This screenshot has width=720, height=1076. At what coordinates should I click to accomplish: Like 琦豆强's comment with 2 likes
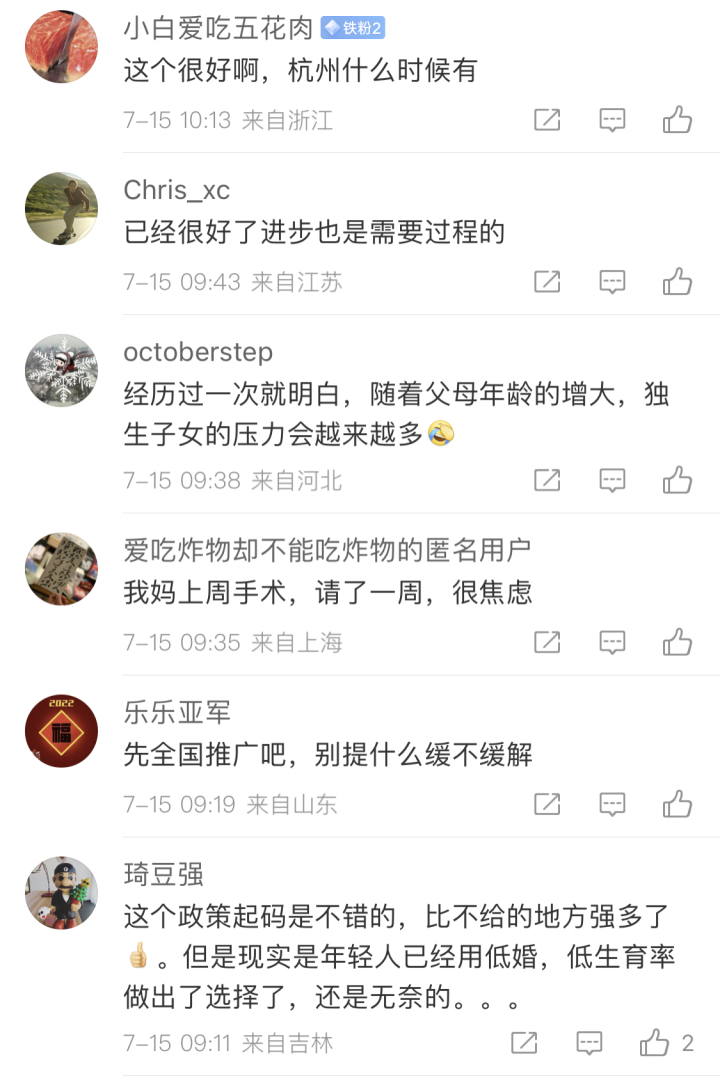point(656,1043)
